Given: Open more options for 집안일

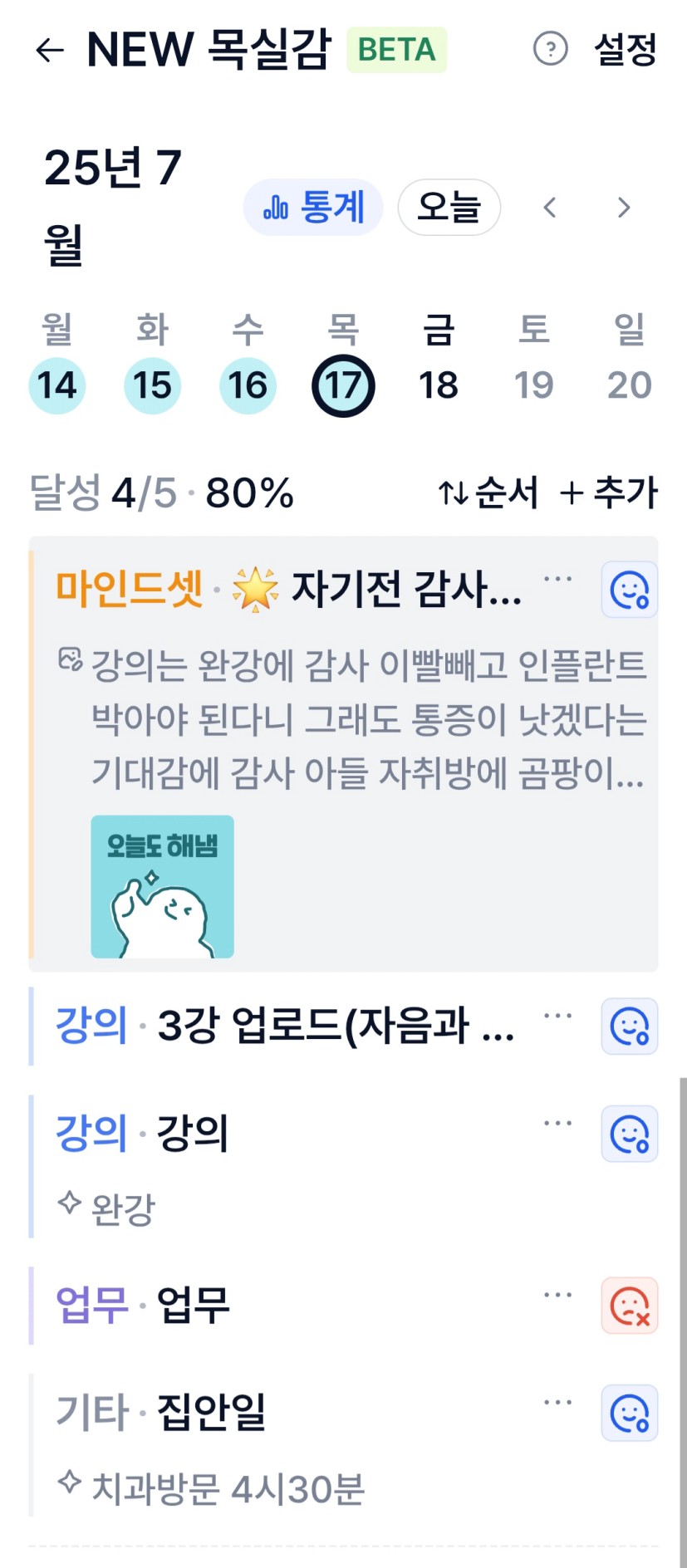Looking at the screenshot, I should [557, 1403].
